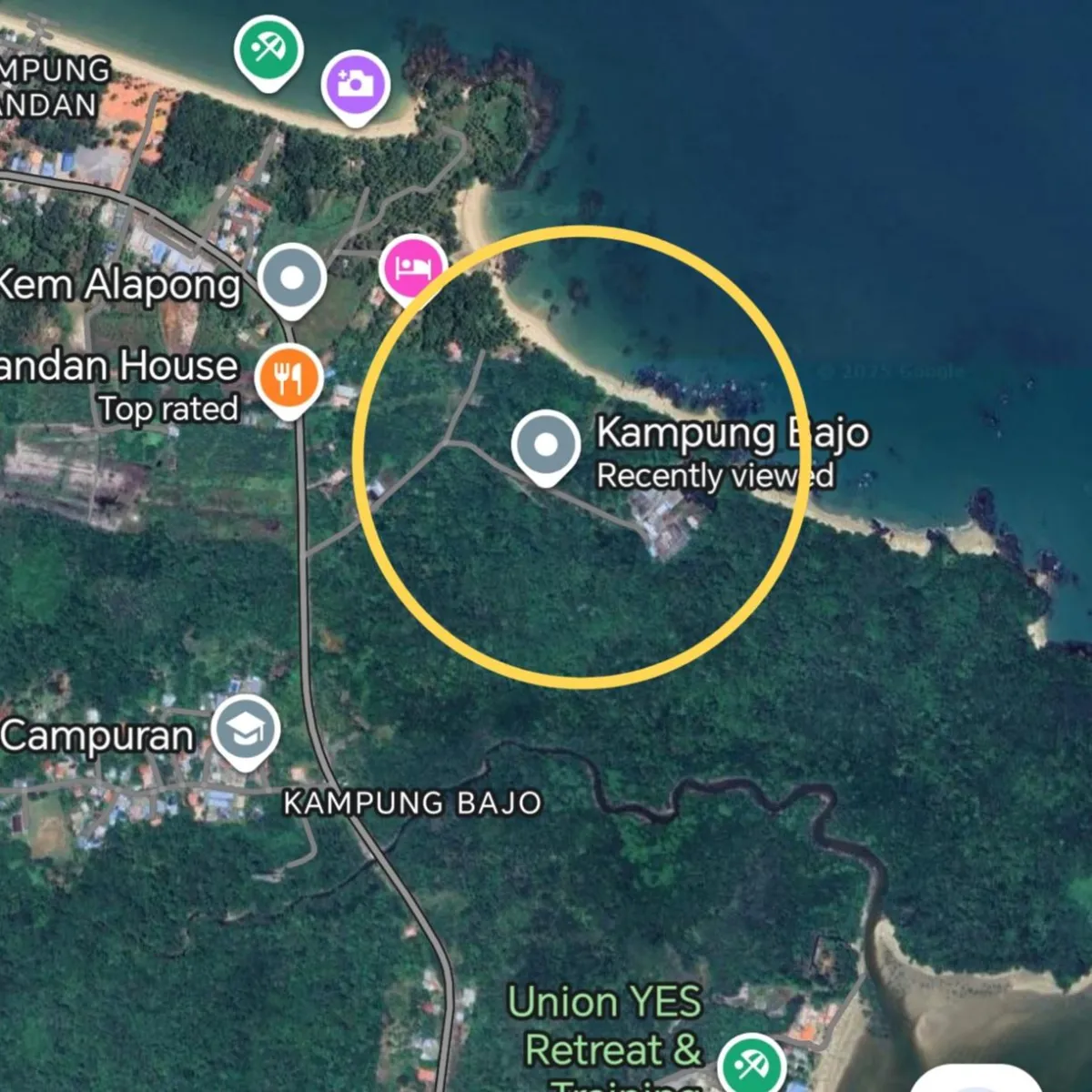Tap the purple camera photo spot pin

coord(355,85)
